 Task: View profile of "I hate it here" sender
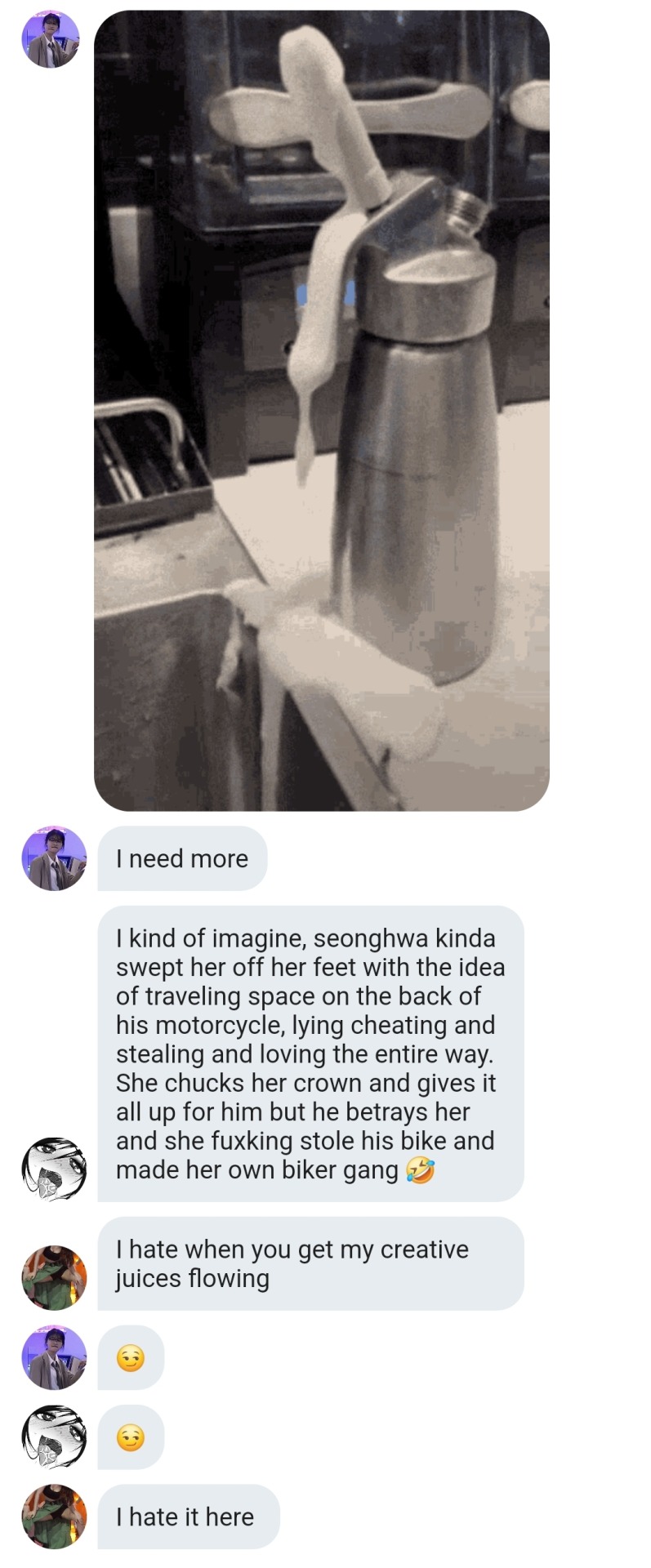[54, 1516]
